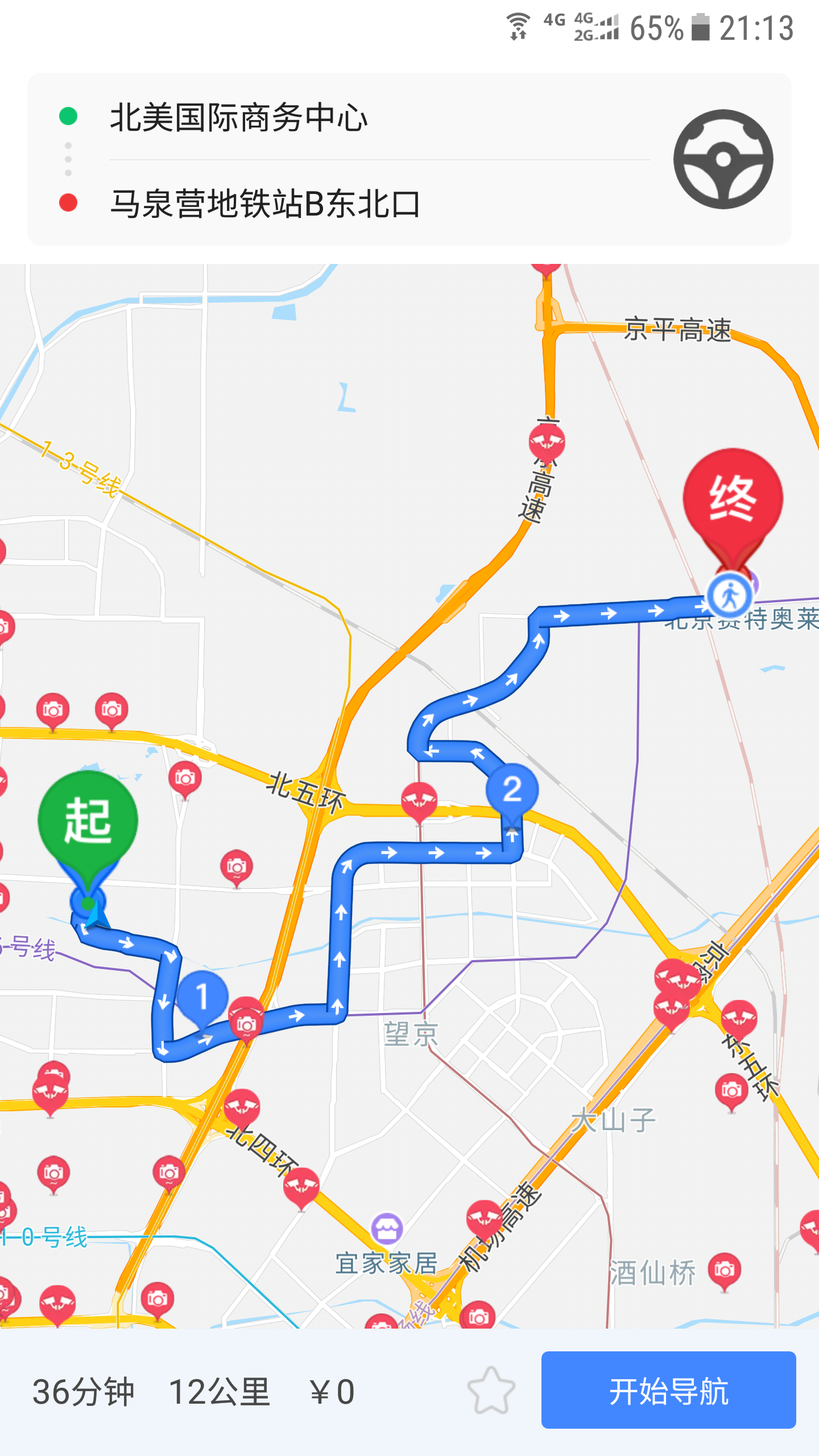Start navigation with 开始导航 button
This screenshot has height=1456, width=819.
point(668,1391)
